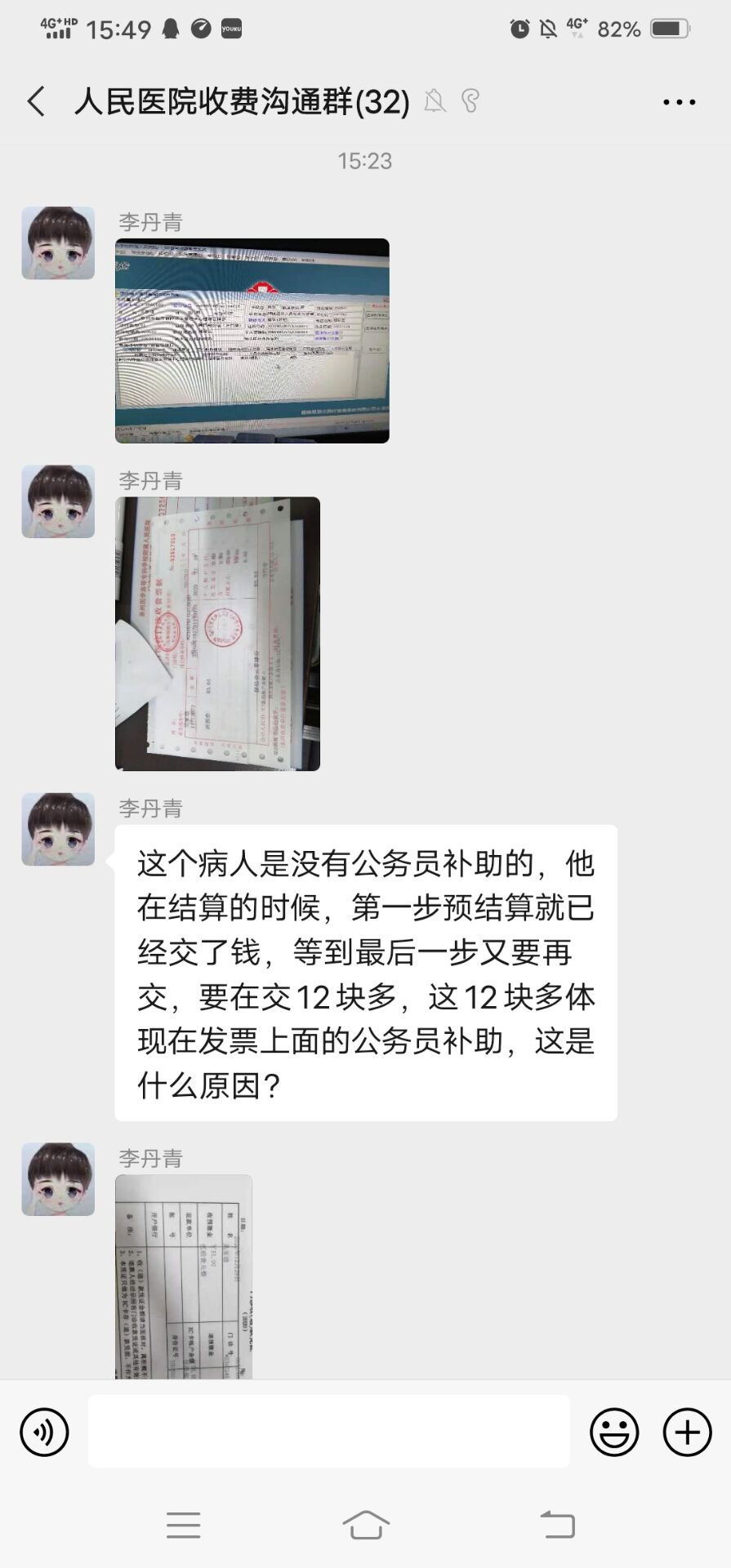
Task: Open the form photo at the bottom
Action: (184, 1276)
